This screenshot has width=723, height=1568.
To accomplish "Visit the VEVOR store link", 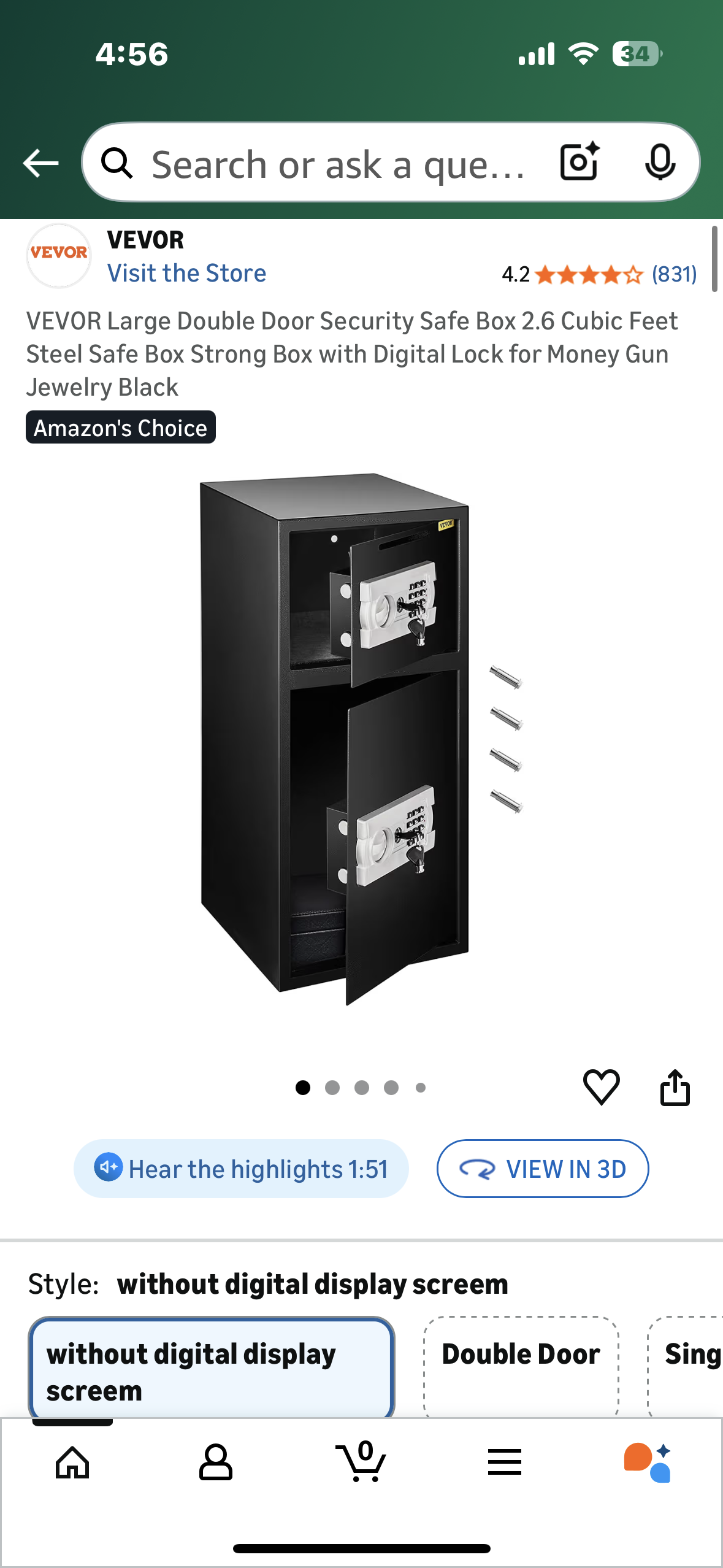I will (x=187, y=272).
